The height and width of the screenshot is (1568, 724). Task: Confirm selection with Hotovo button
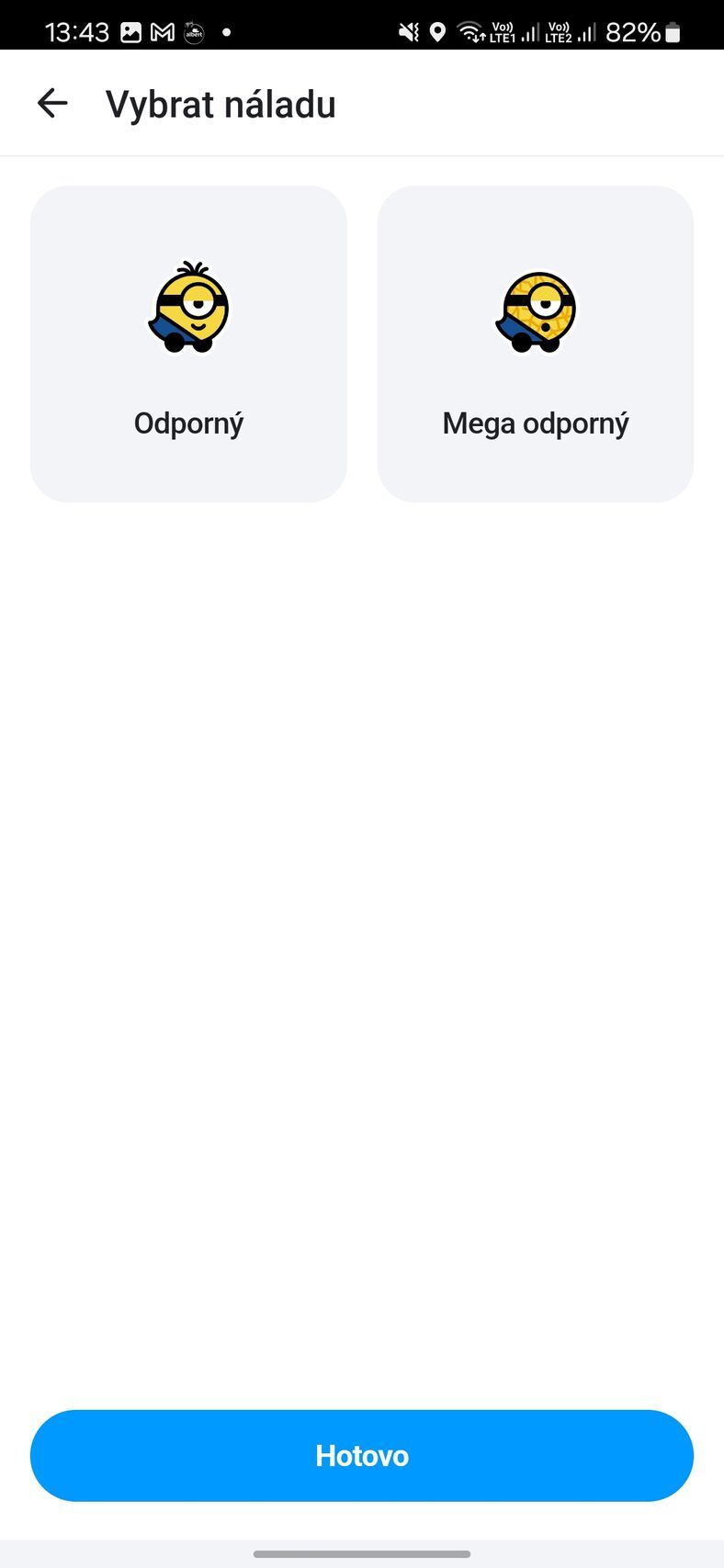click(x=362, y=1455)
